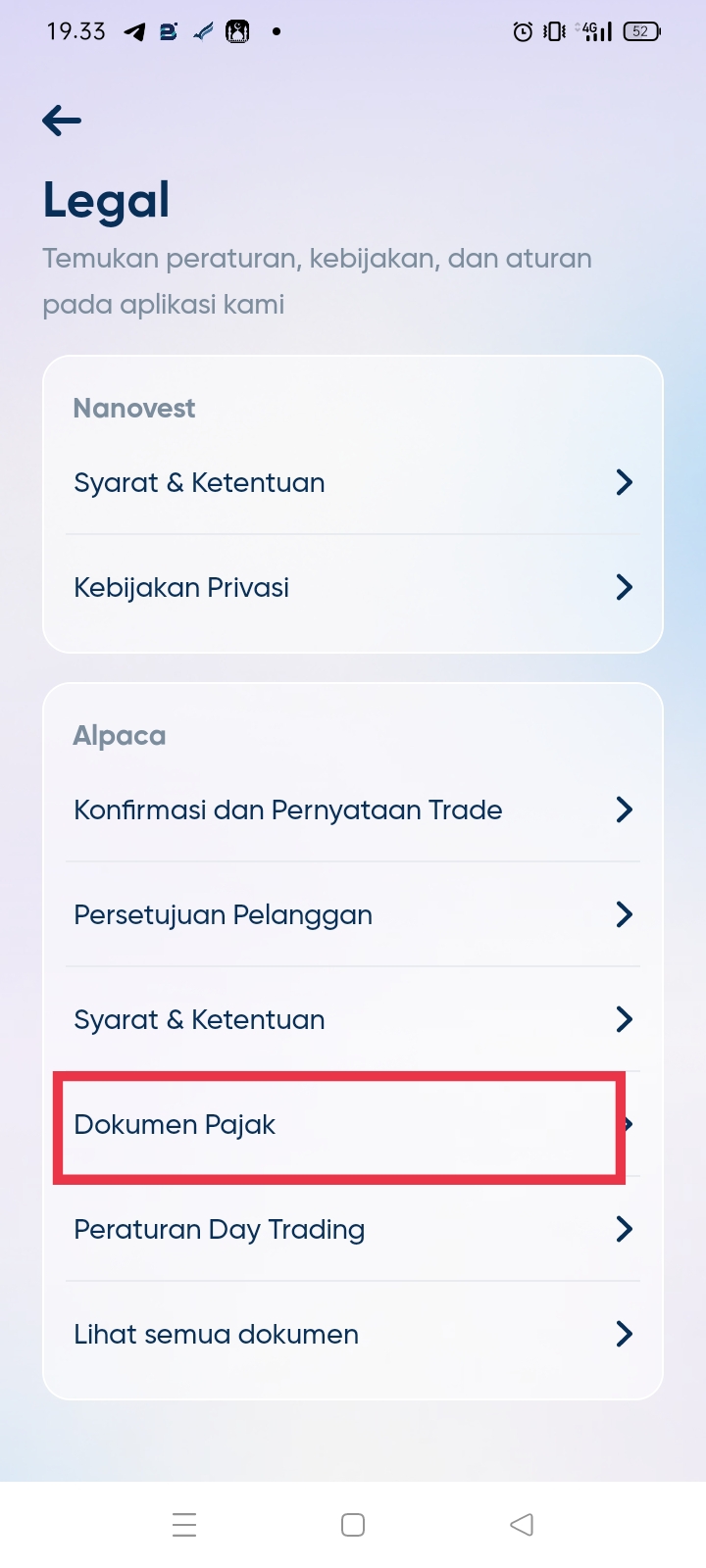706x1568 pixels.
Task: Open Kebijakan Privasi
Action: (x=353, y=587)
